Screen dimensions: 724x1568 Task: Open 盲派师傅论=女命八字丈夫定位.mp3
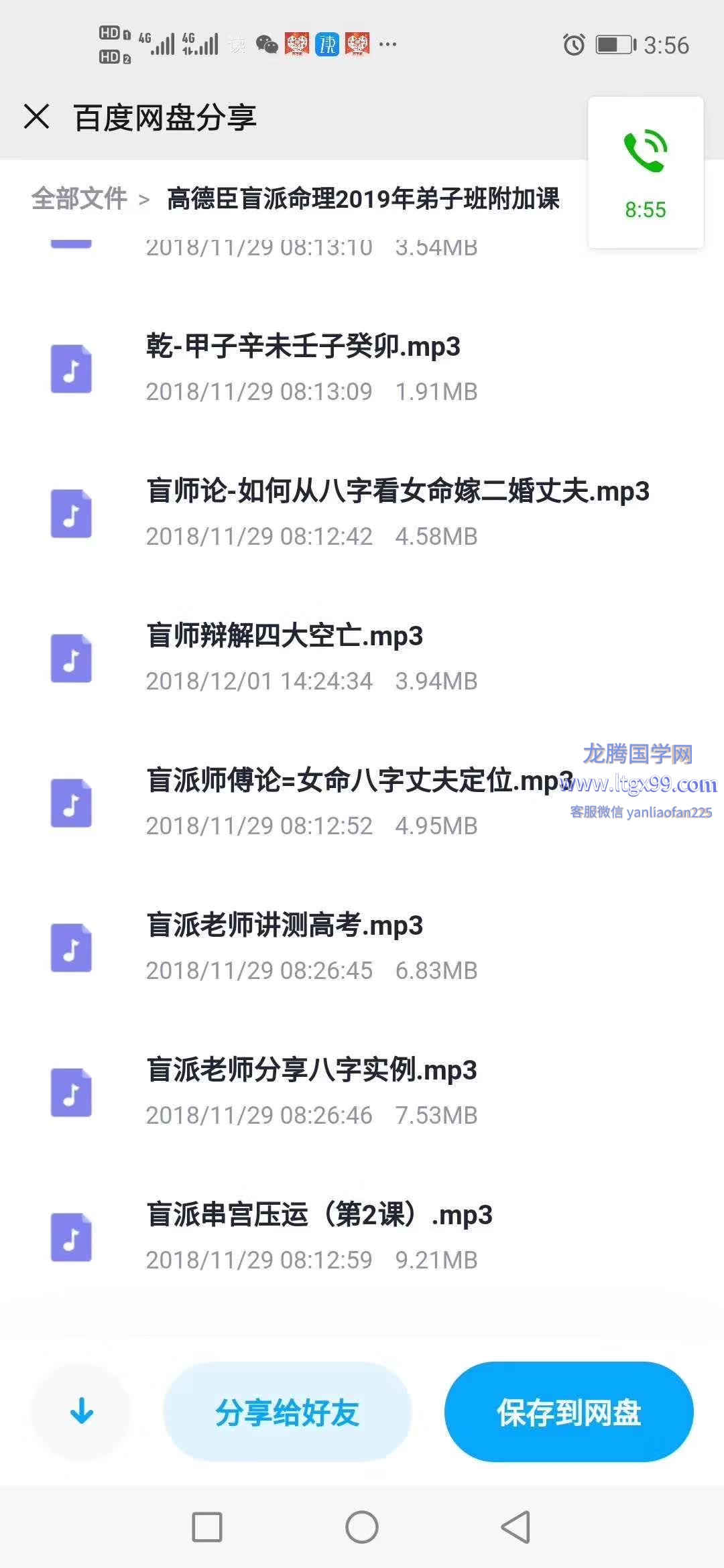tap(362, 803)
